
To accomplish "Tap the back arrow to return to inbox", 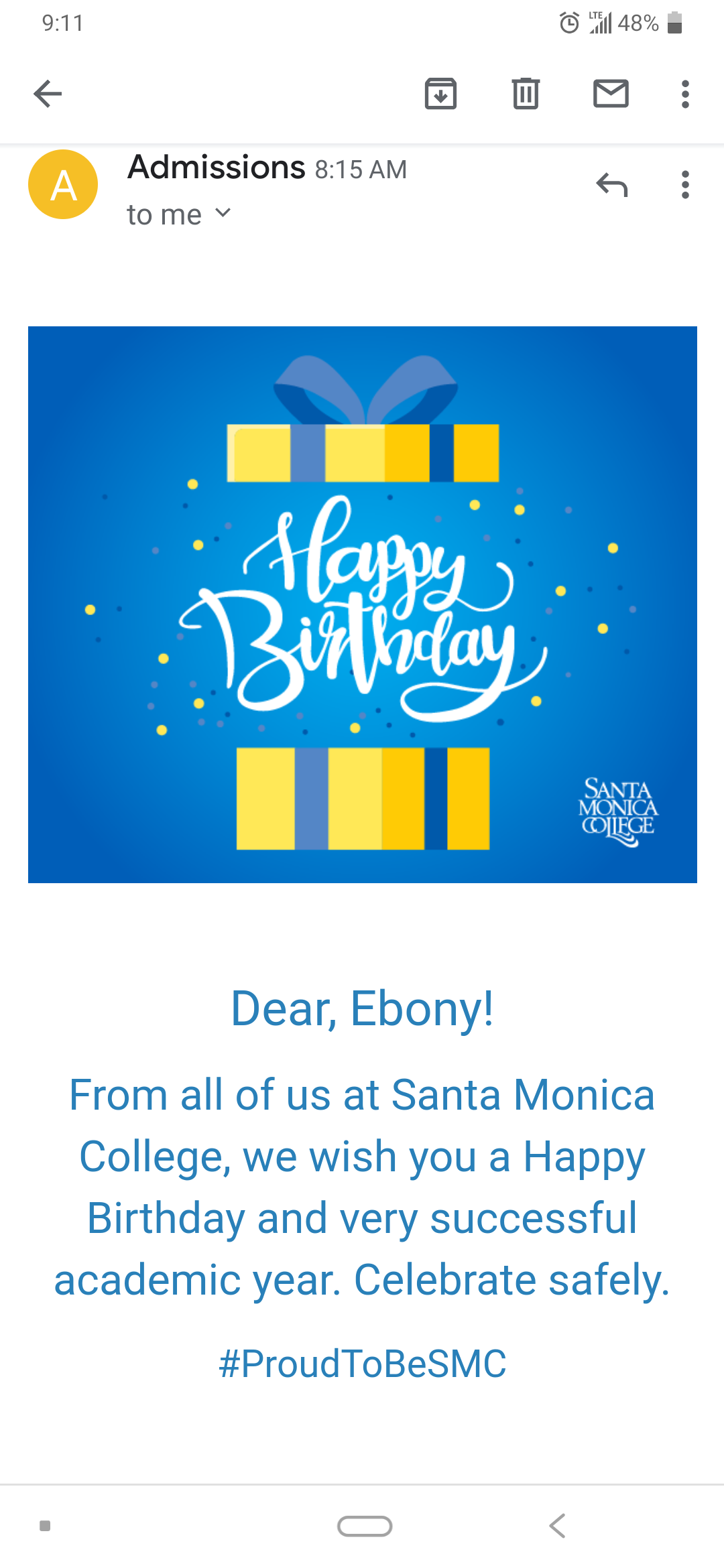I will tap(47, 94).
